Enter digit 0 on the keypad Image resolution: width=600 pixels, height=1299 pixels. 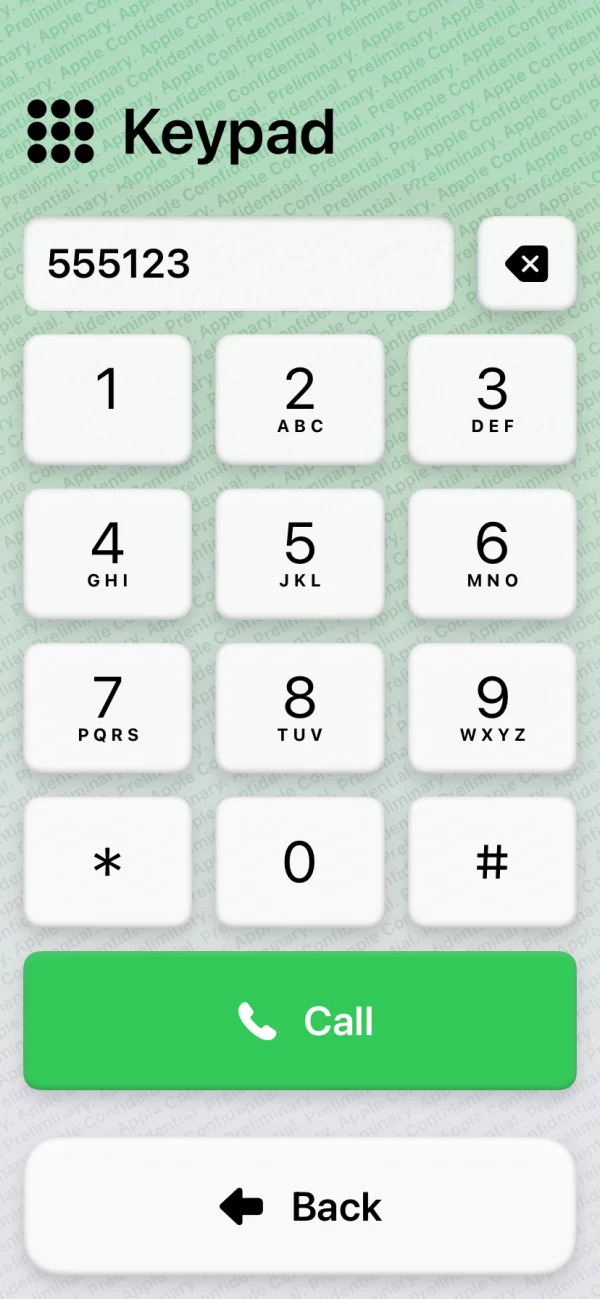[300, 861]
